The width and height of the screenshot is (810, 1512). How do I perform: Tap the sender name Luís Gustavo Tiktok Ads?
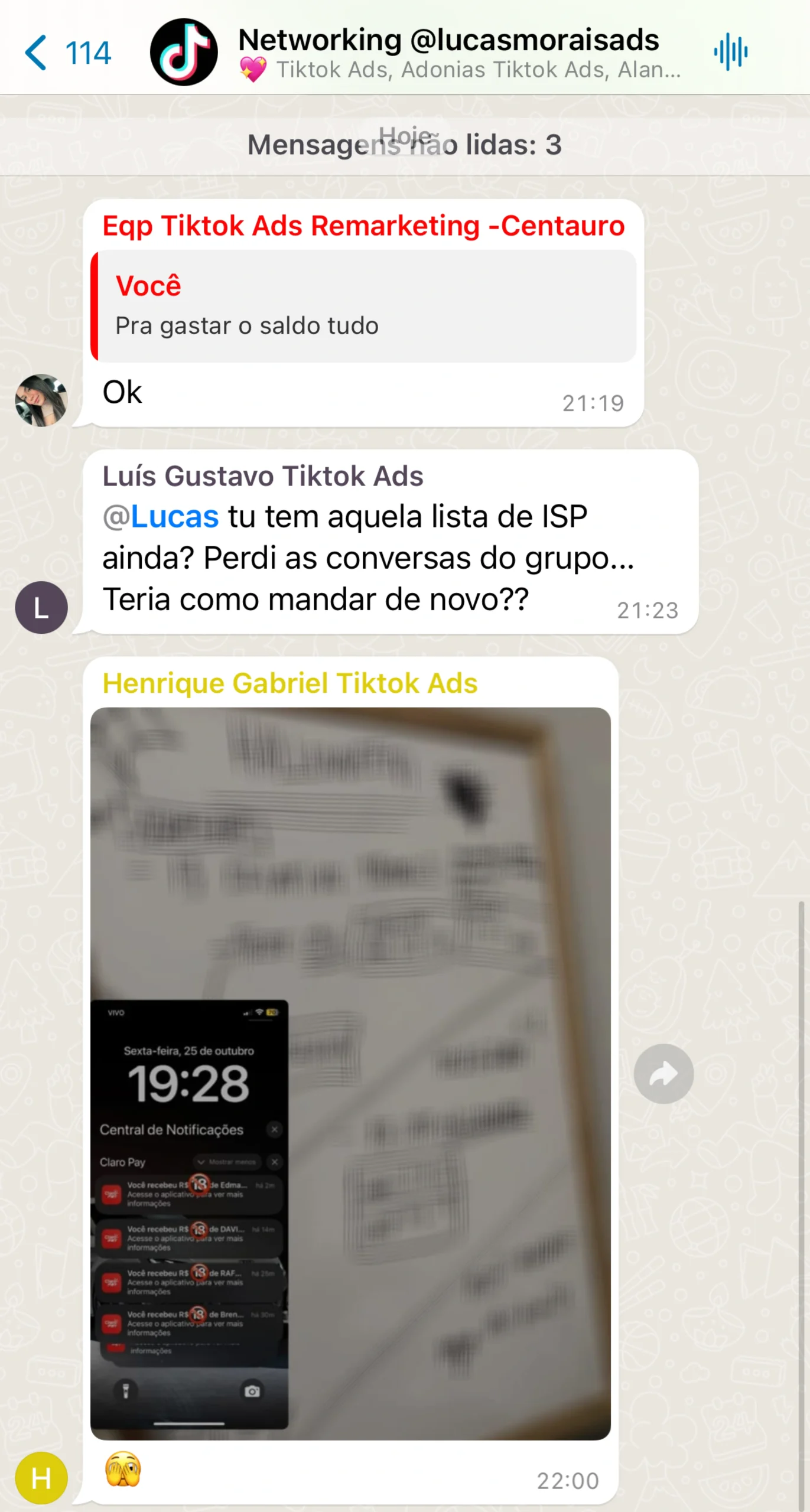coord(263,476)
